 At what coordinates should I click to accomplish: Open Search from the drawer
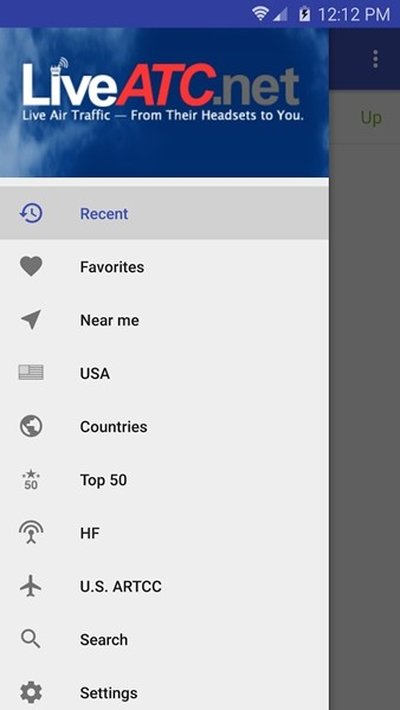[x=164, y=640]
